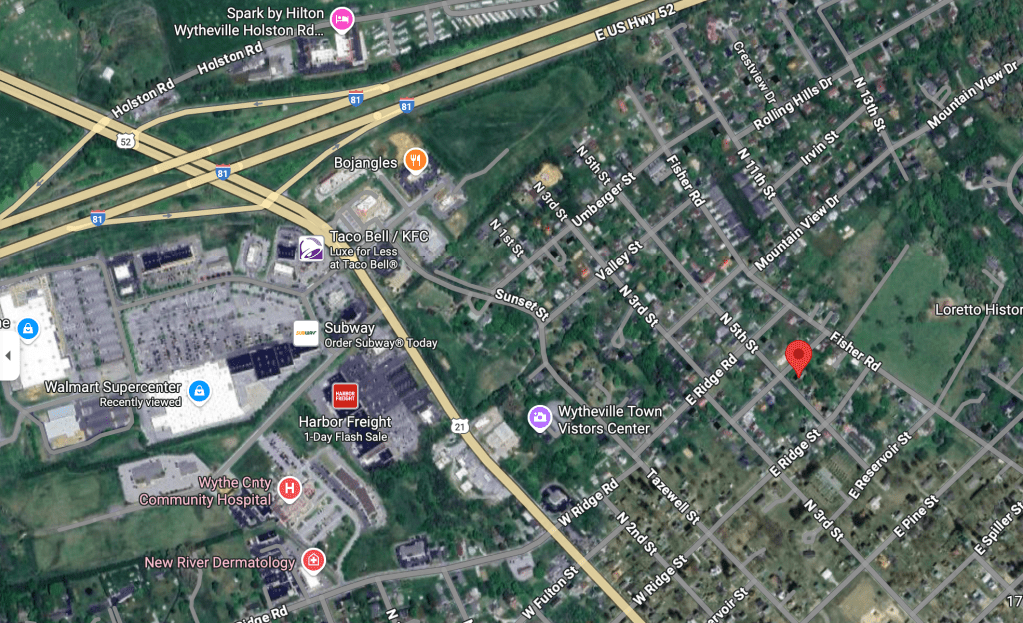This screenshot has height=623, width=1023.
Task: Open Spark by Hilton Wytheville hotel pin
Action: (343, 19)
